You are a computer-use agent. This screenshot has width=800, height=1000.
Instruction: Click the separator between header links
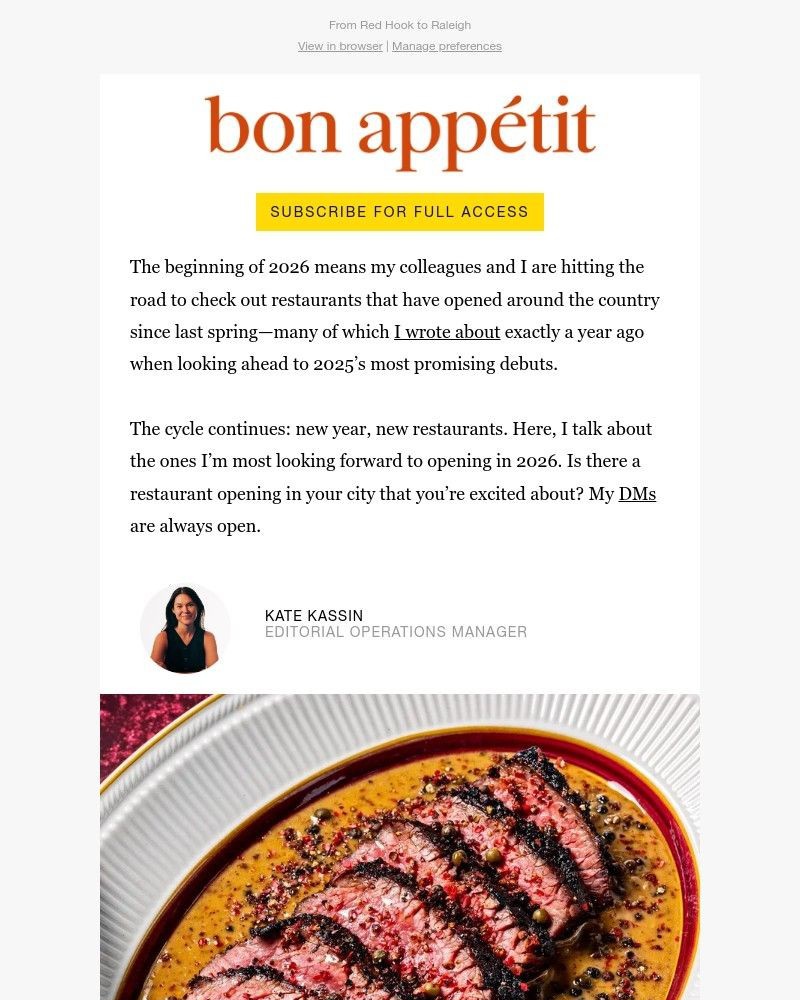tap(387, 46)
